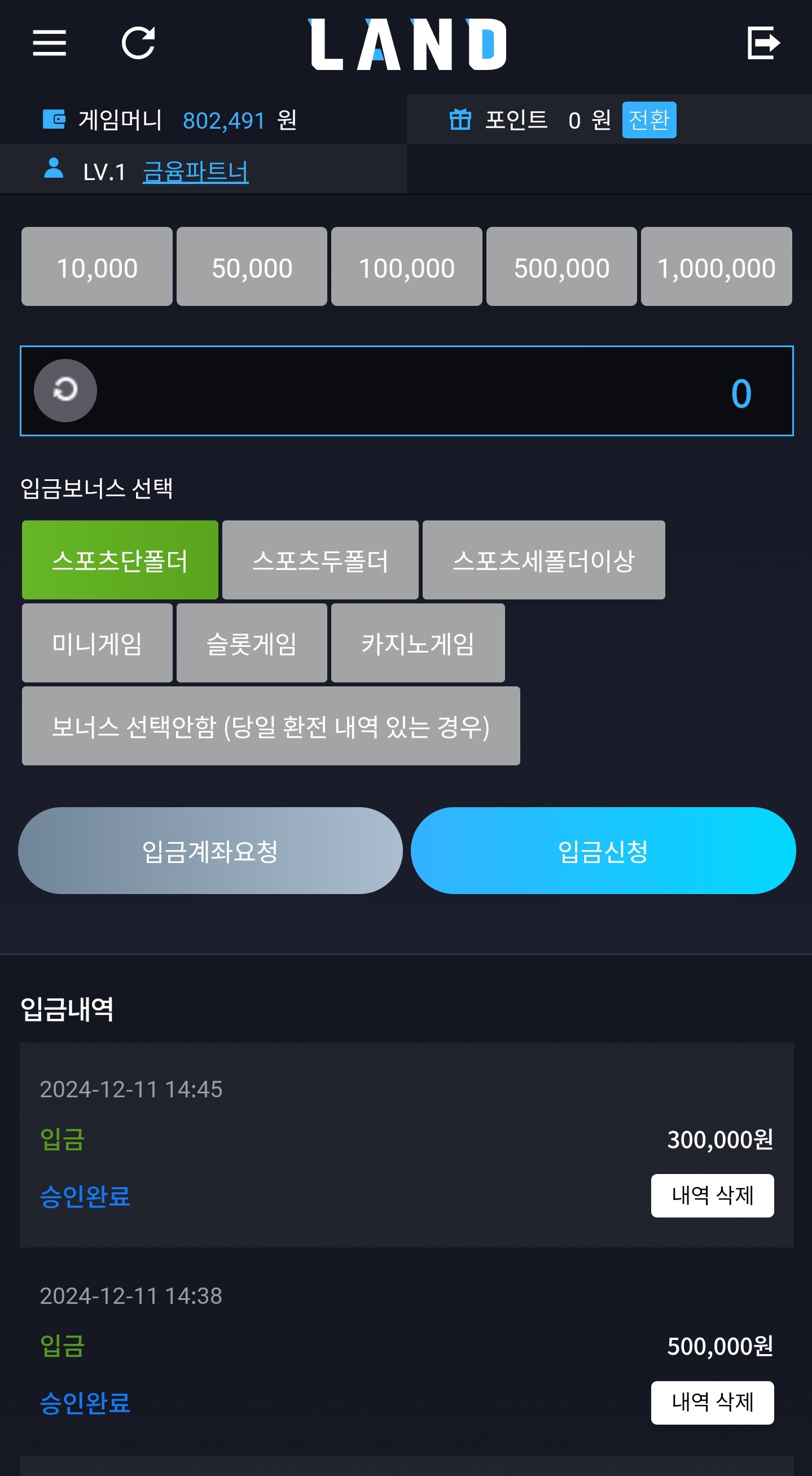Choose the 스포츠세폴더이상 bonus option
This screenshot has width=812, height=1476.
544,560
